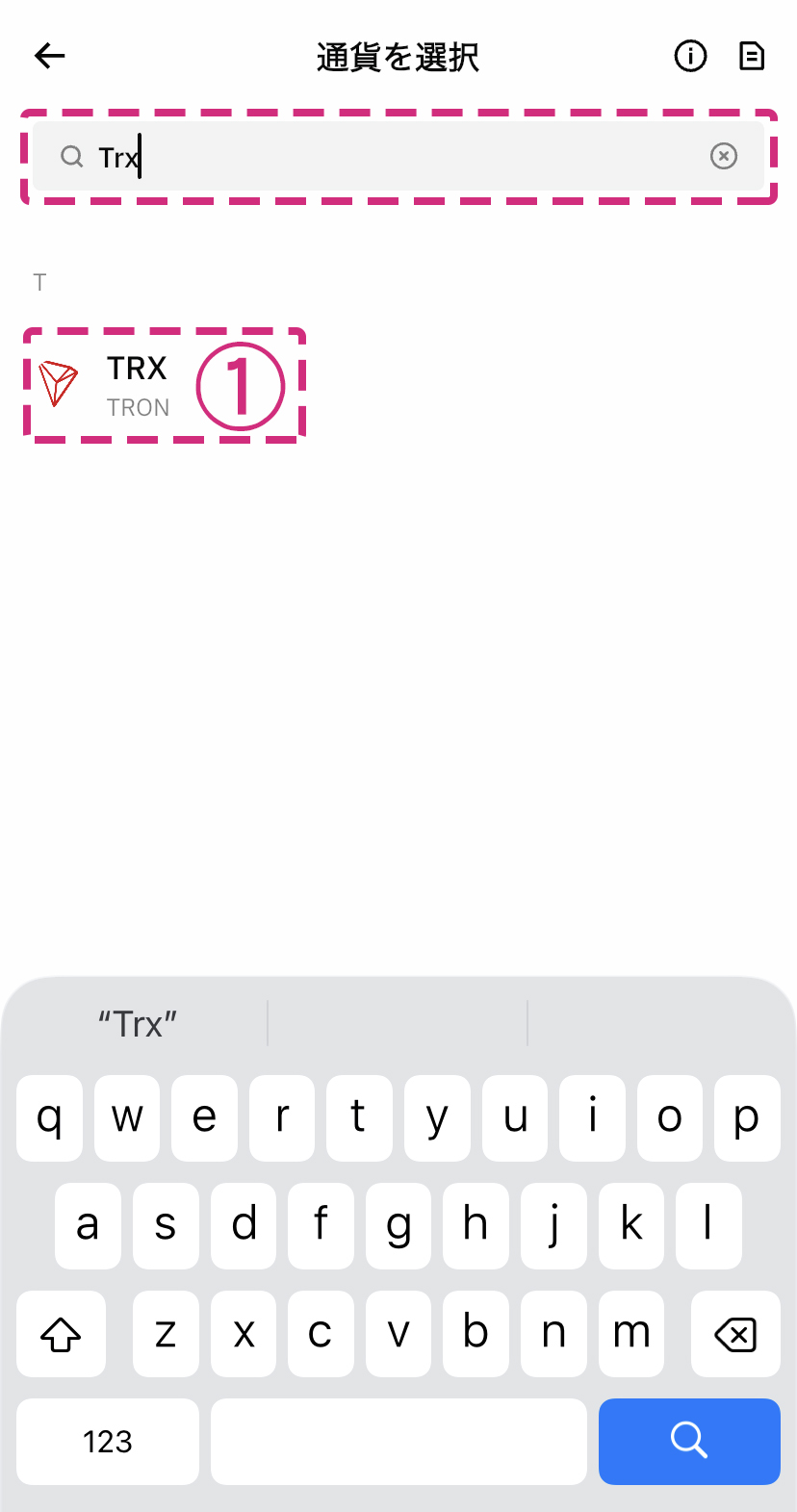797x1512 pixels.
Task: Switch keyboard to 123 numbers
Action: (108, 1441)
